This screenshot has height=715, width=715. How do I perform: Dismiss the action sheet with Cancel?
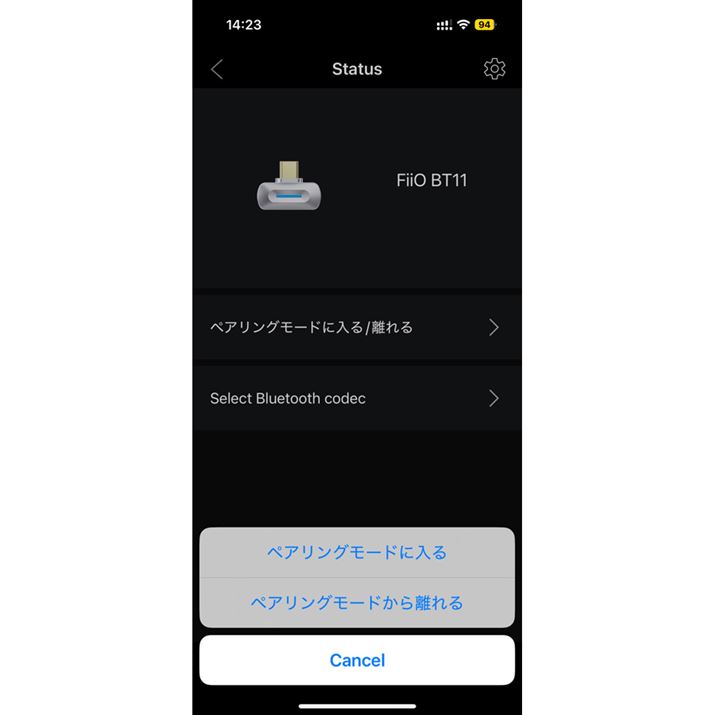pos(357,660)
